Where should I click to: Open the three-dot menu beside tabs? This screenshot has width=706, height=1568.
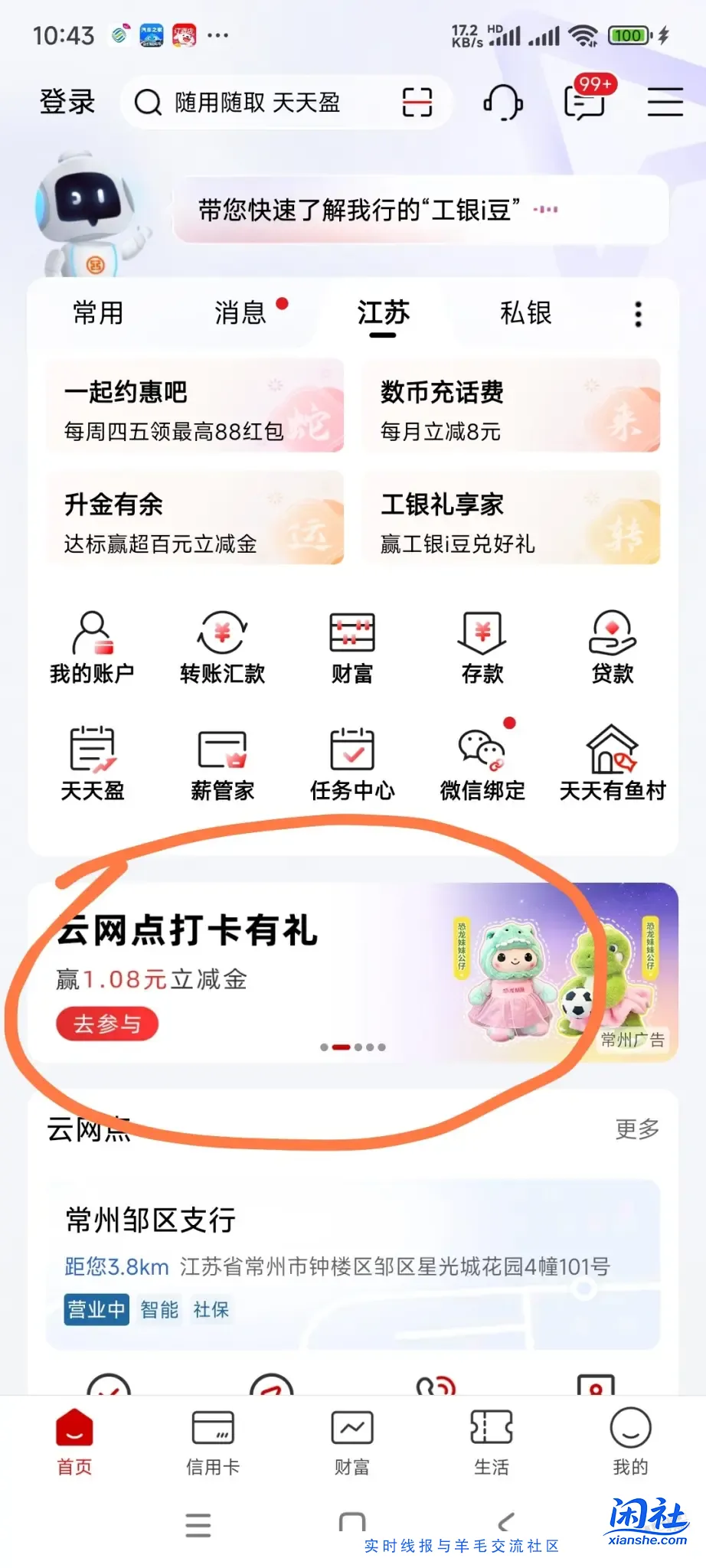coord(636,313)
